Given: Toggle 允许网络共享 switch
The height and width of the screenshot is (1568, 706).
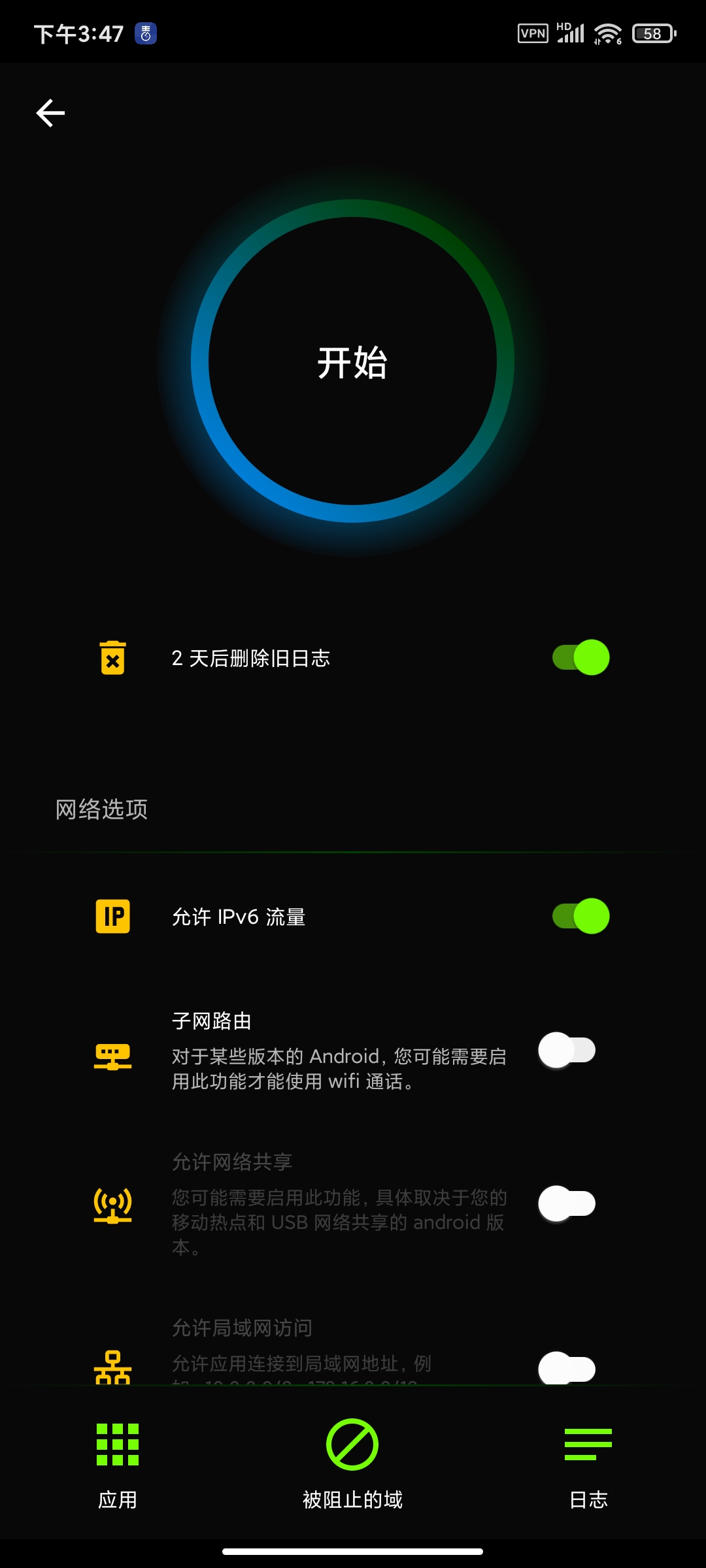Looking at the screenshot, I should pyautogui.click(x=567, y=1203).
